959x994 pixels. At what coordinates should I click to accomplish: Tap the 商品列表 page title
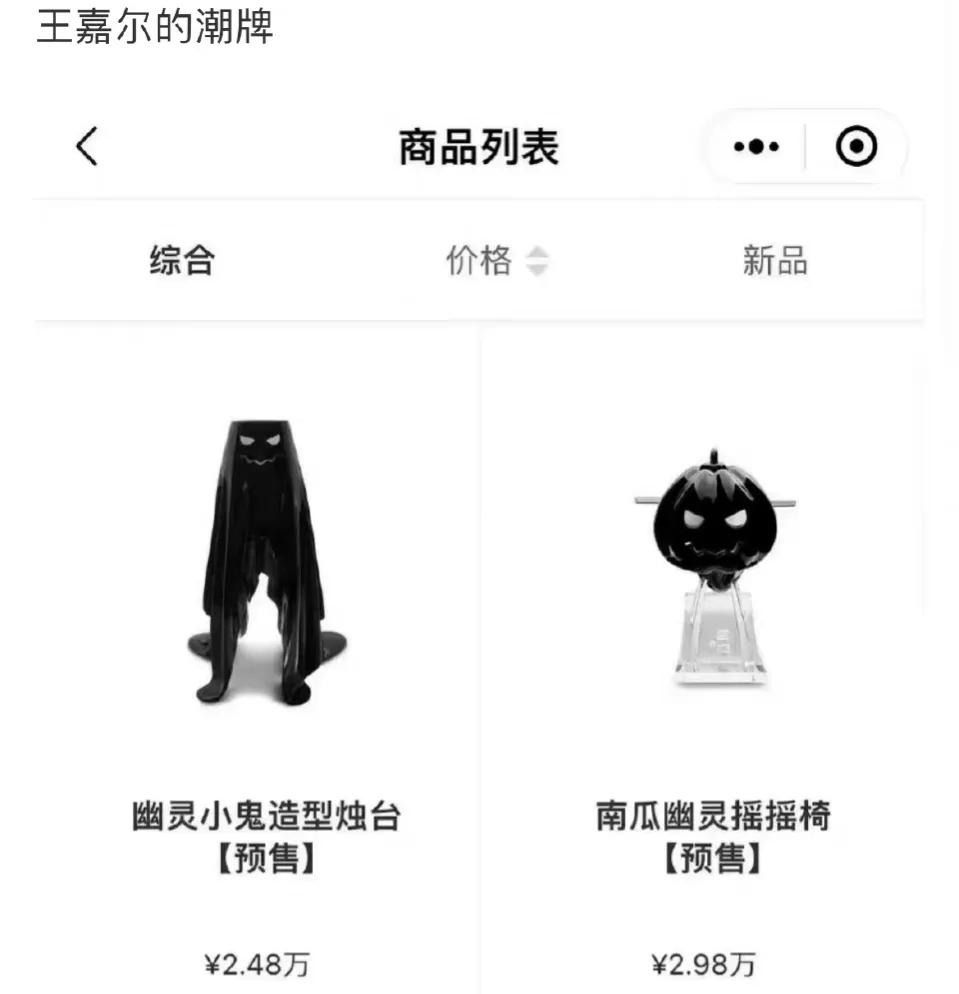(x=478, y=144)
